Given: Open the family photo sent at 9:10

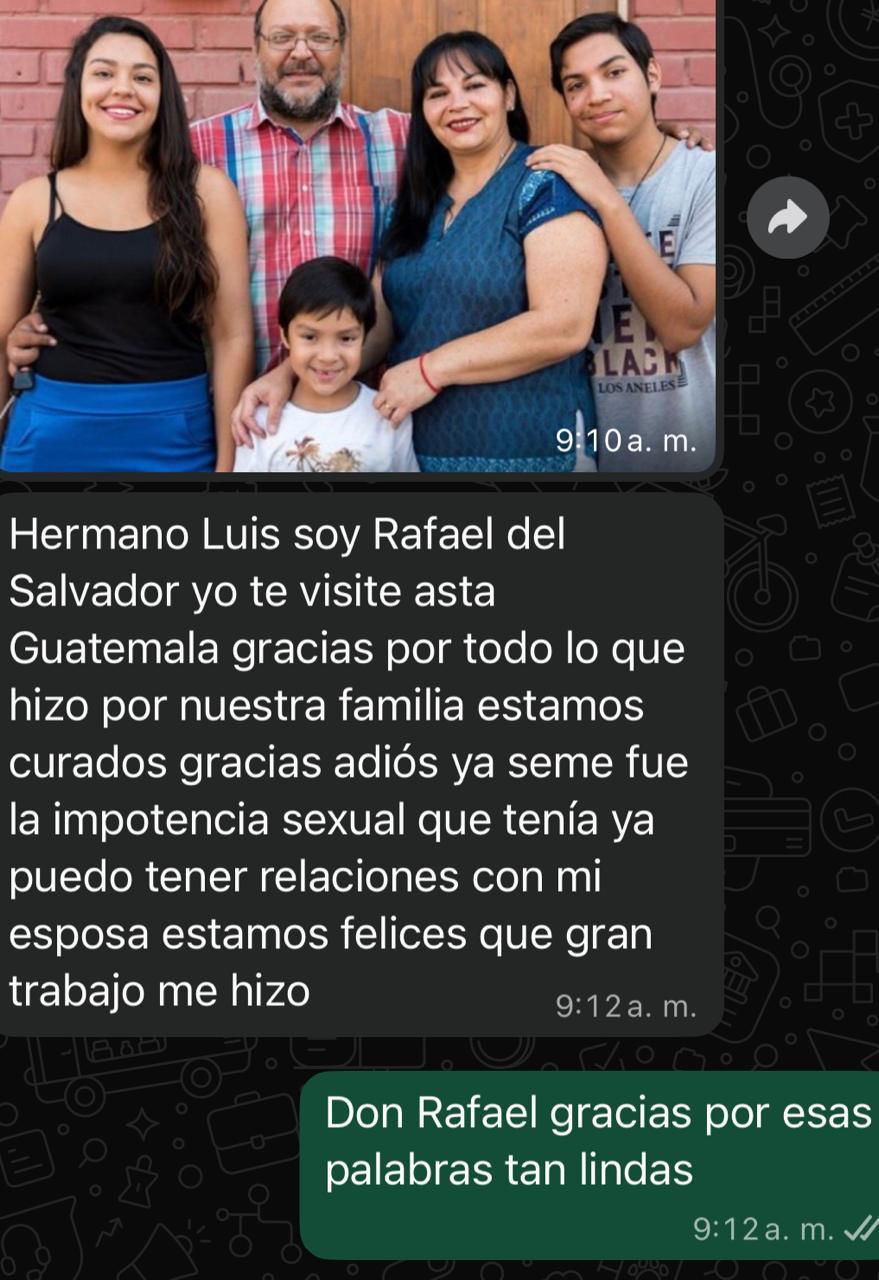Looking at the screenshot, I should pos(358,234).
